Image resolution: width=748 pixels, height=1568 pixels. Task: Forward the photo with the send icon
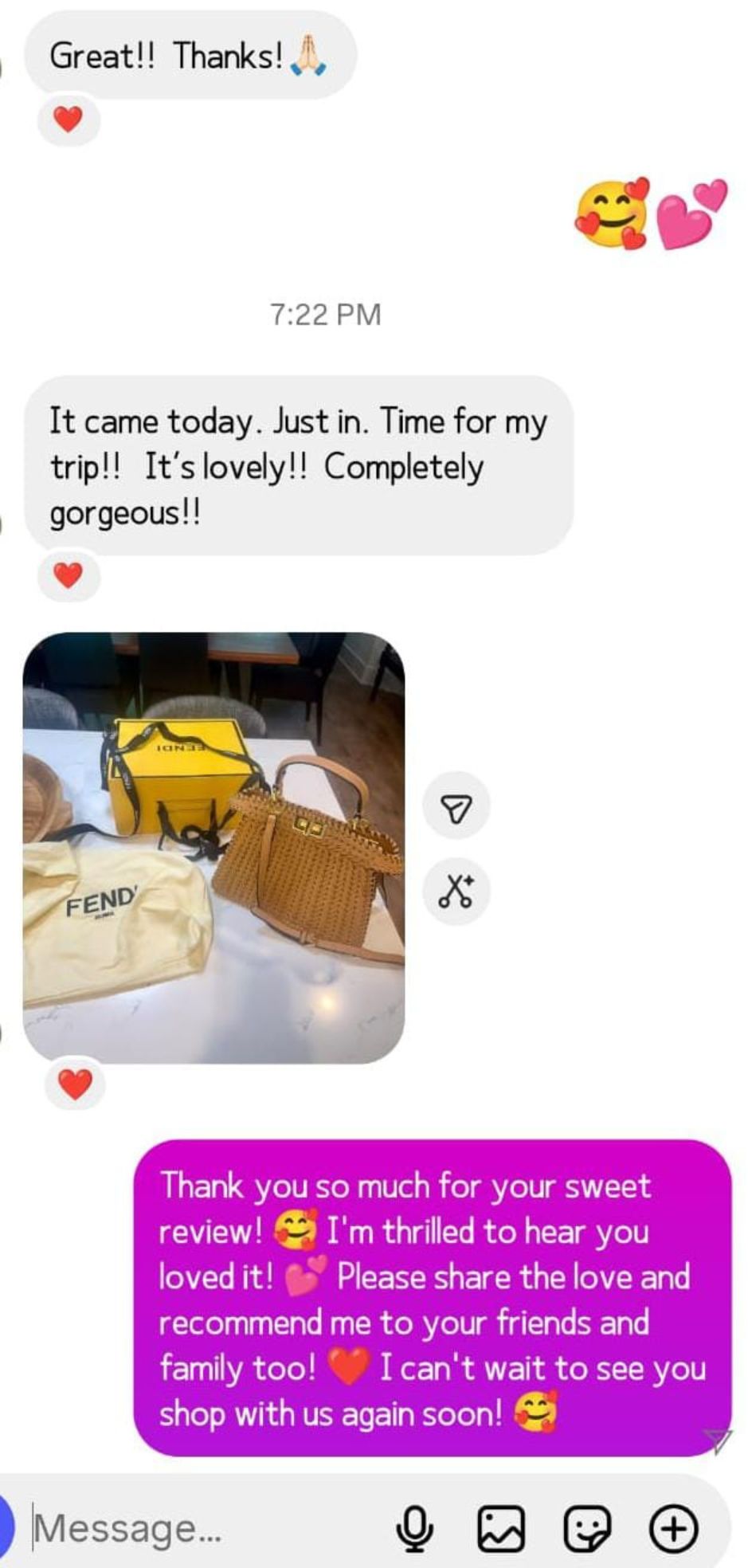[456, 807]
